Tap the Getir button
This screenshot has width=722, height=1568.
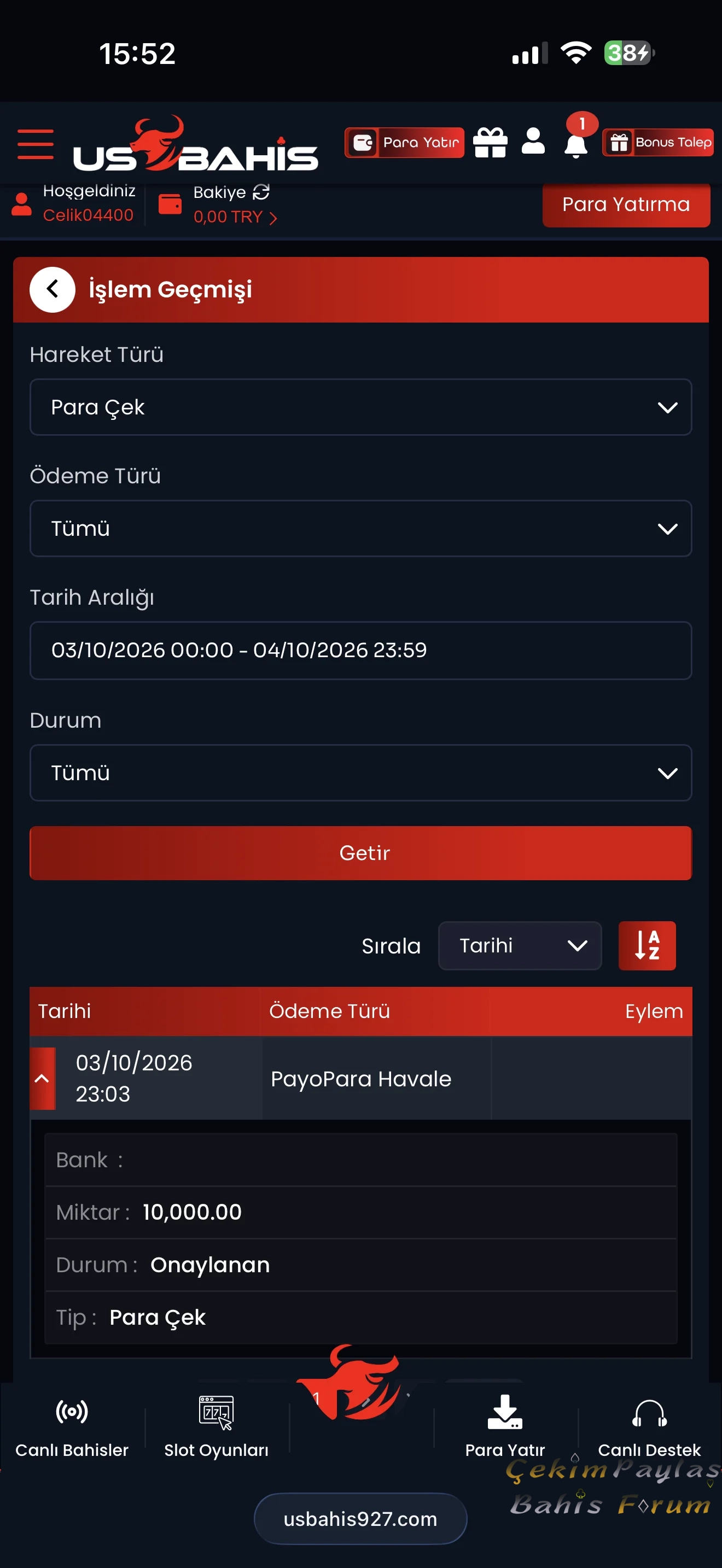(x=360, y=853)
